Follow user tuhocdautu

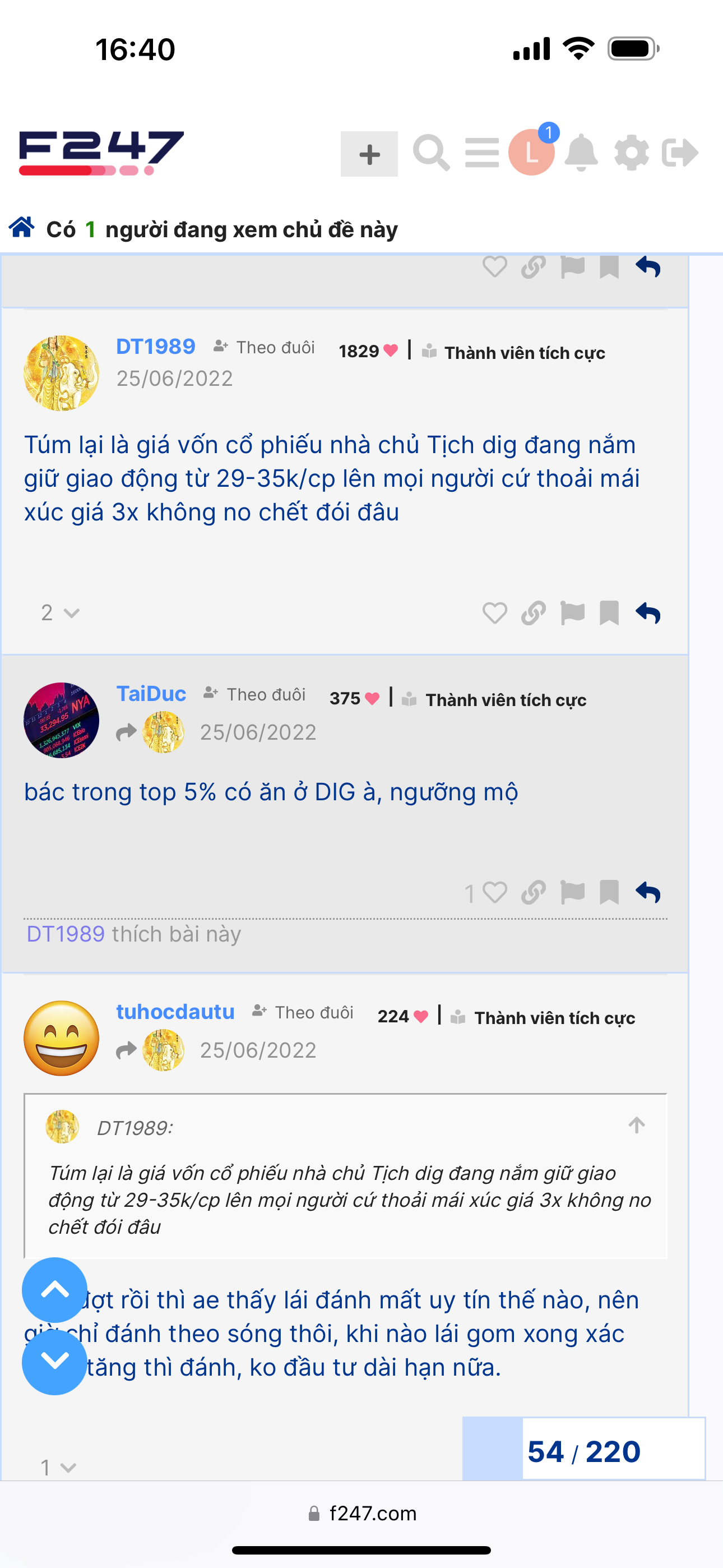[303, 1012]
